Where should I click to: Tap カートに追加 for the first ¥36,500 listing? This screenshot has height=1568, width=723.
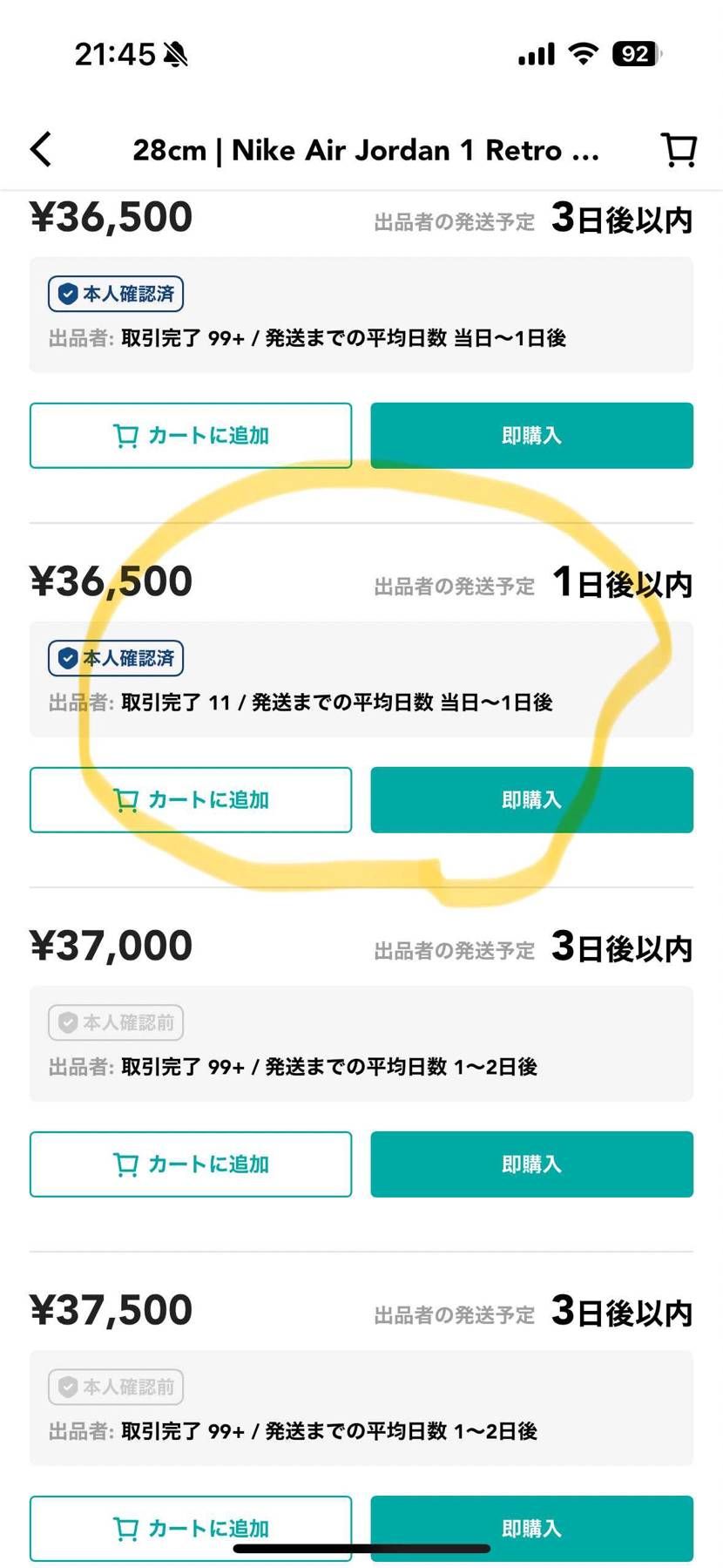point(191,435)
